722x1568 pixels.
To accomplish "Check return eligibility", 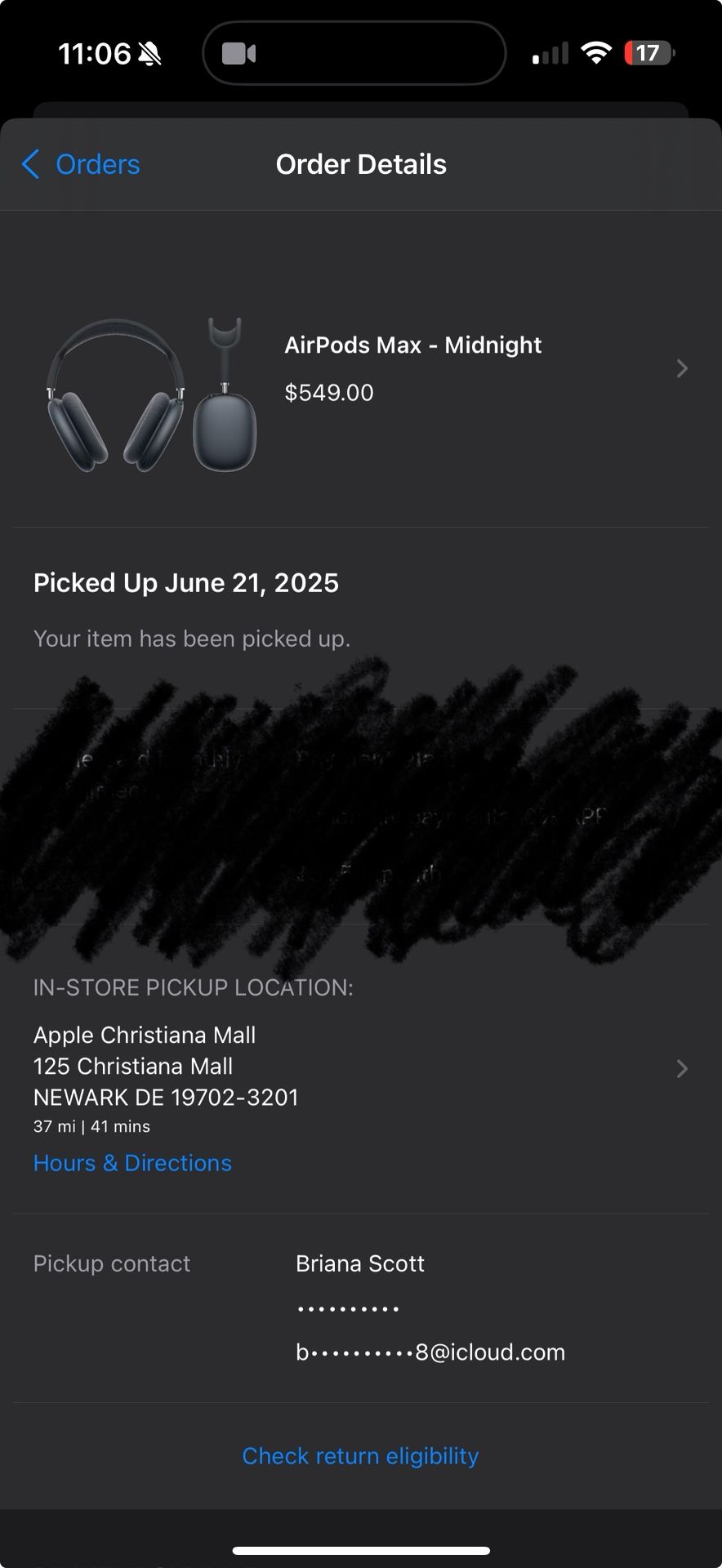I will (360, 1456).
